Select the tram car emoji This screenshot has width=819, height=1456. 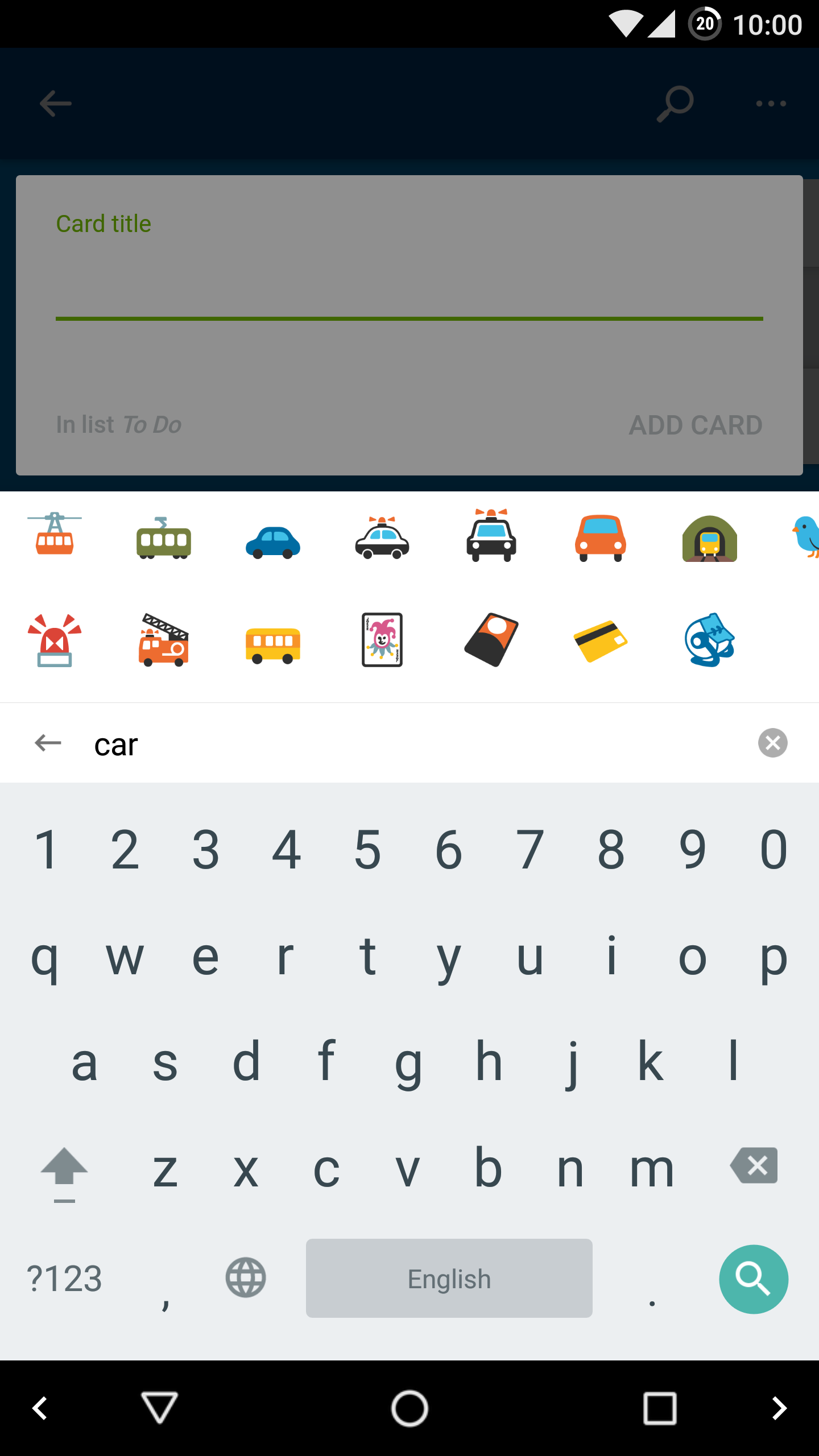coord(164,538)
